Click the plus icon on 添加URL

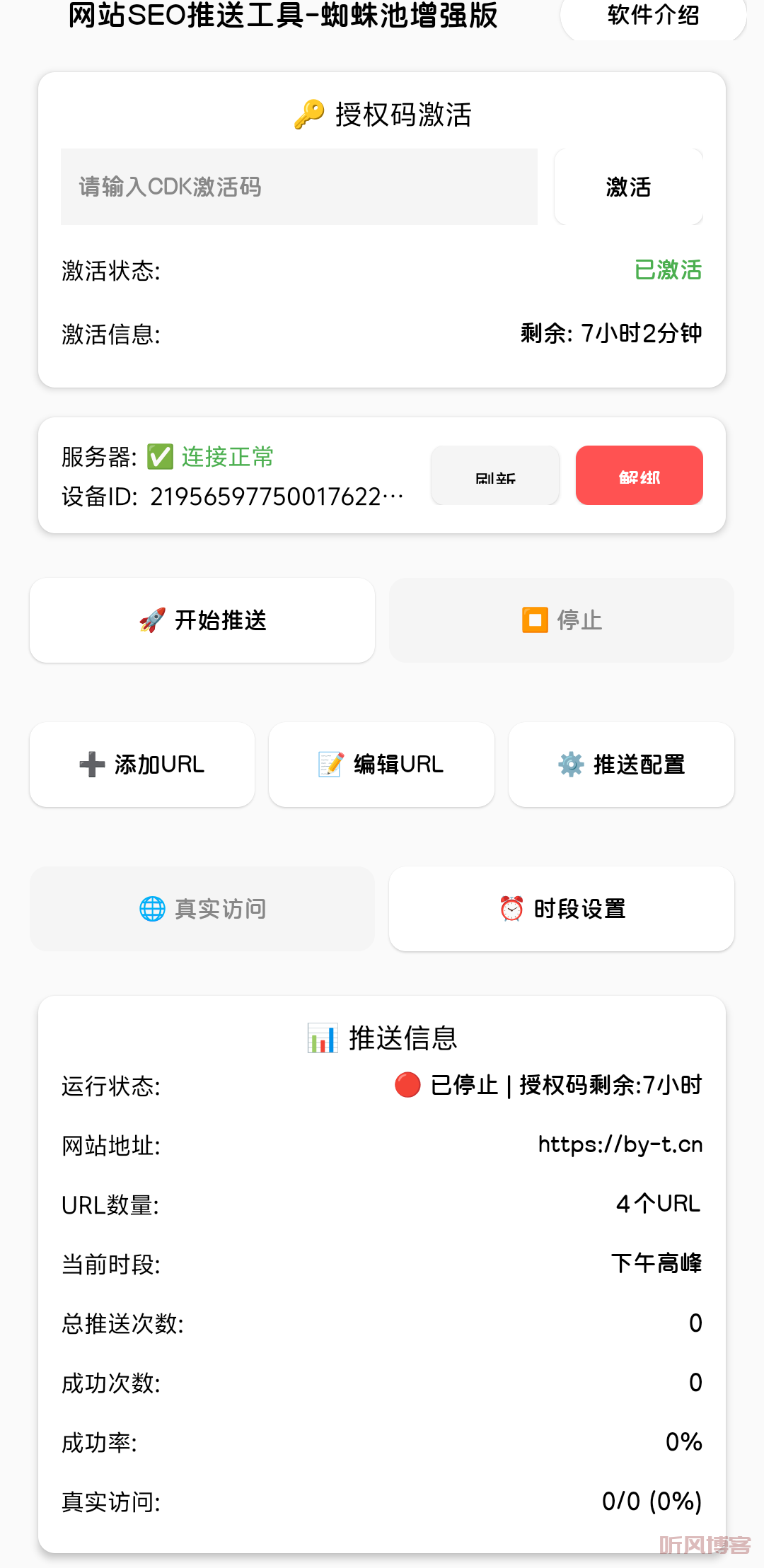(x=91, y=765)
